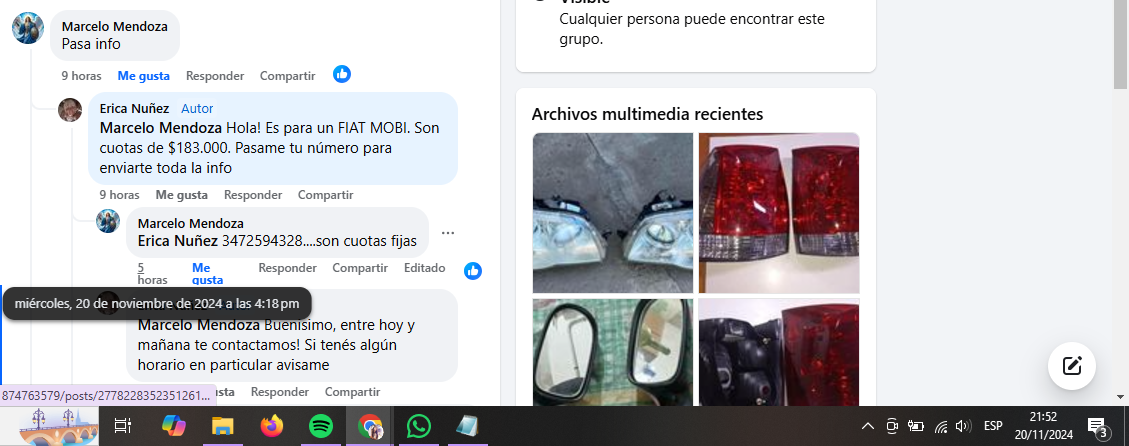
Task: Open options menu for the cuotas fijas comment
Action: point(448,233)
